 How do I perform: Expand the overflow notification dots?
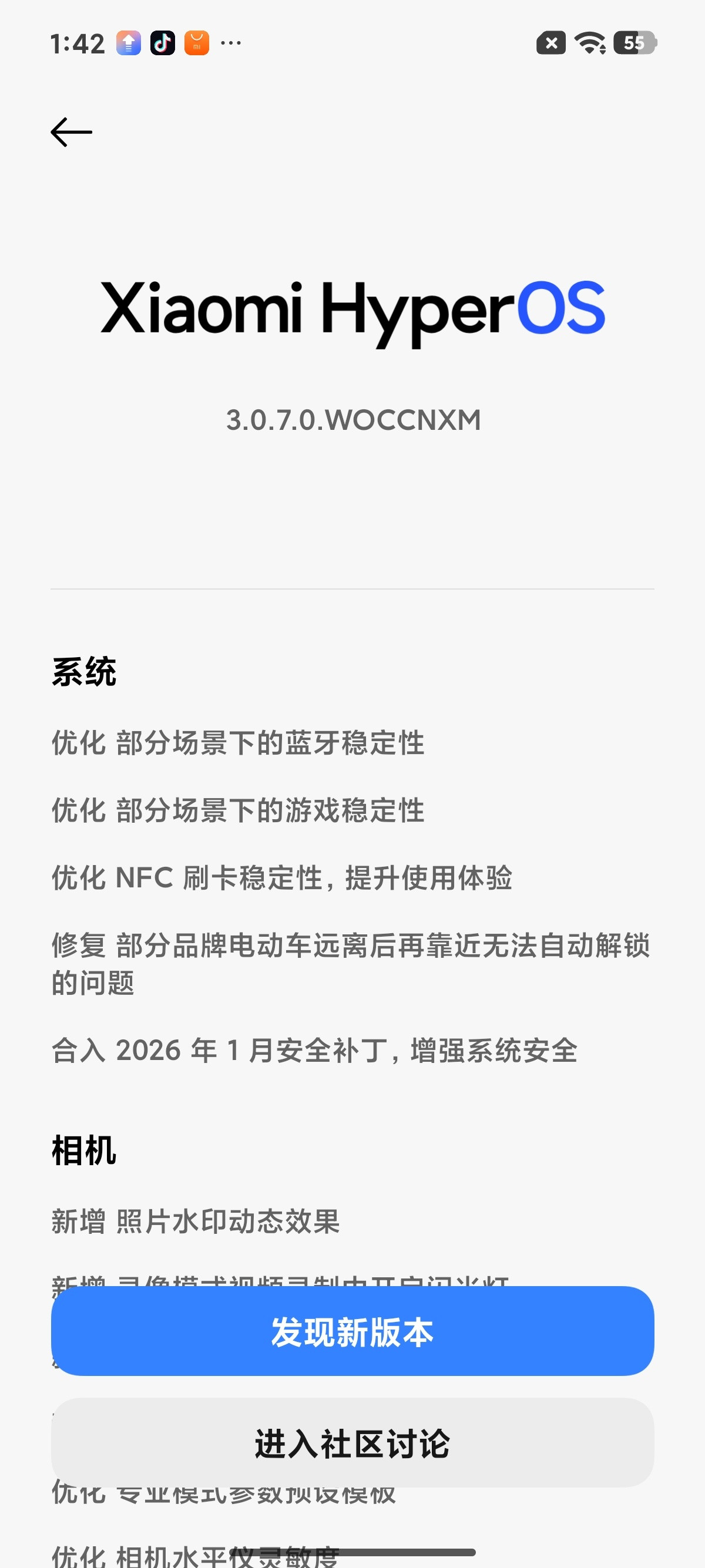[231, 43]
